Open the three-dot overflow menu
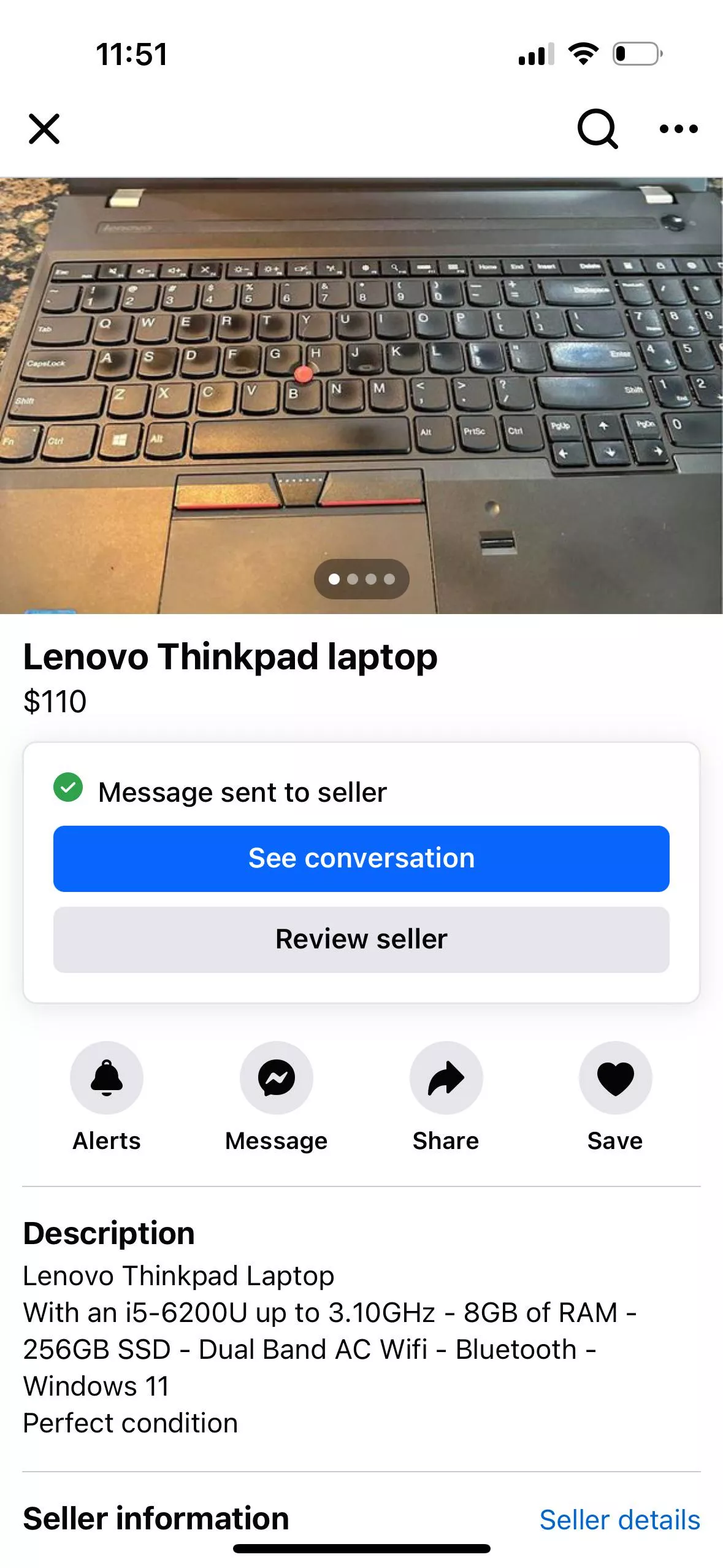The width and height of the screenshot is (723, 1568). [x=678, y=129]
